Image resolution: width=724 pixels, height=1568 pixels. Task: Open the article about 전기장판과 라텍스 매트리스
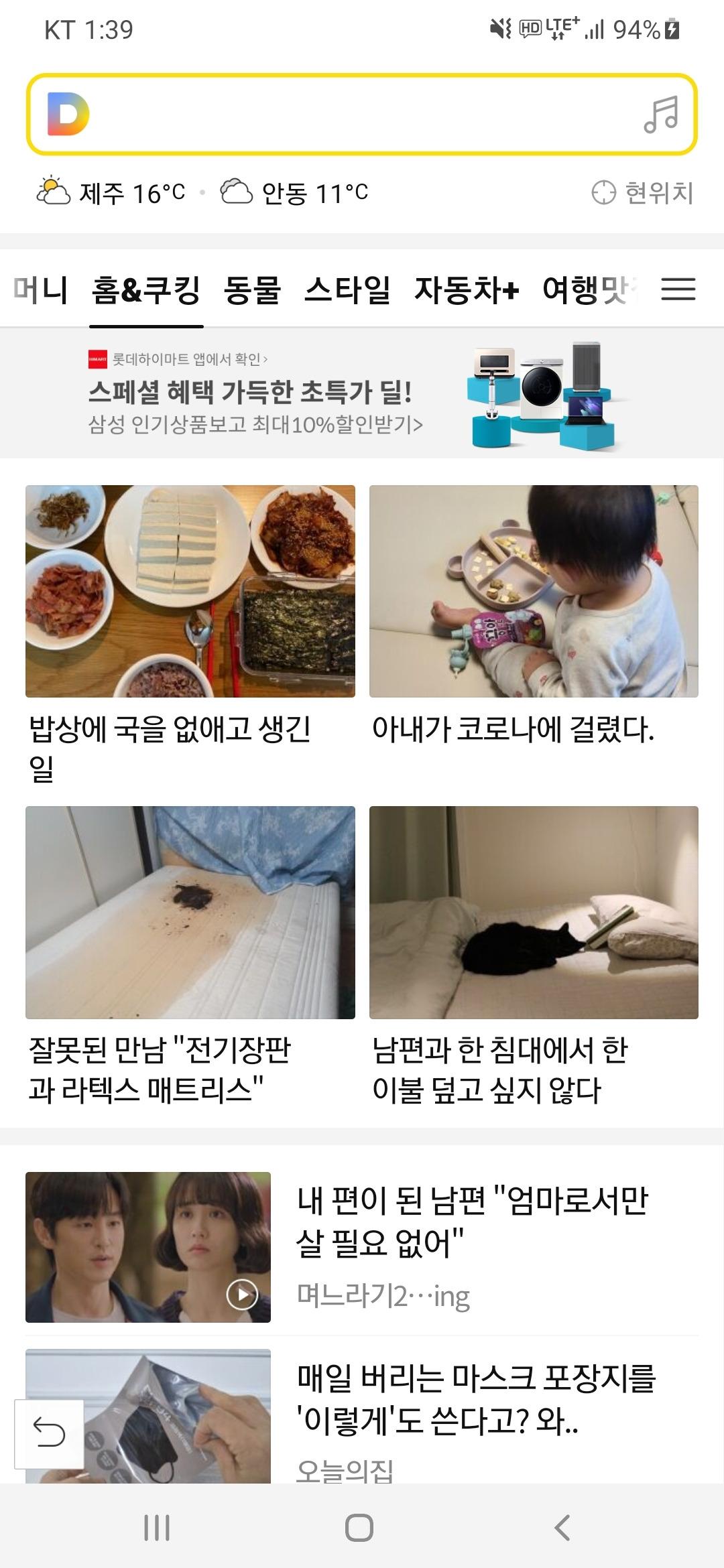click(x=190, y=911)
